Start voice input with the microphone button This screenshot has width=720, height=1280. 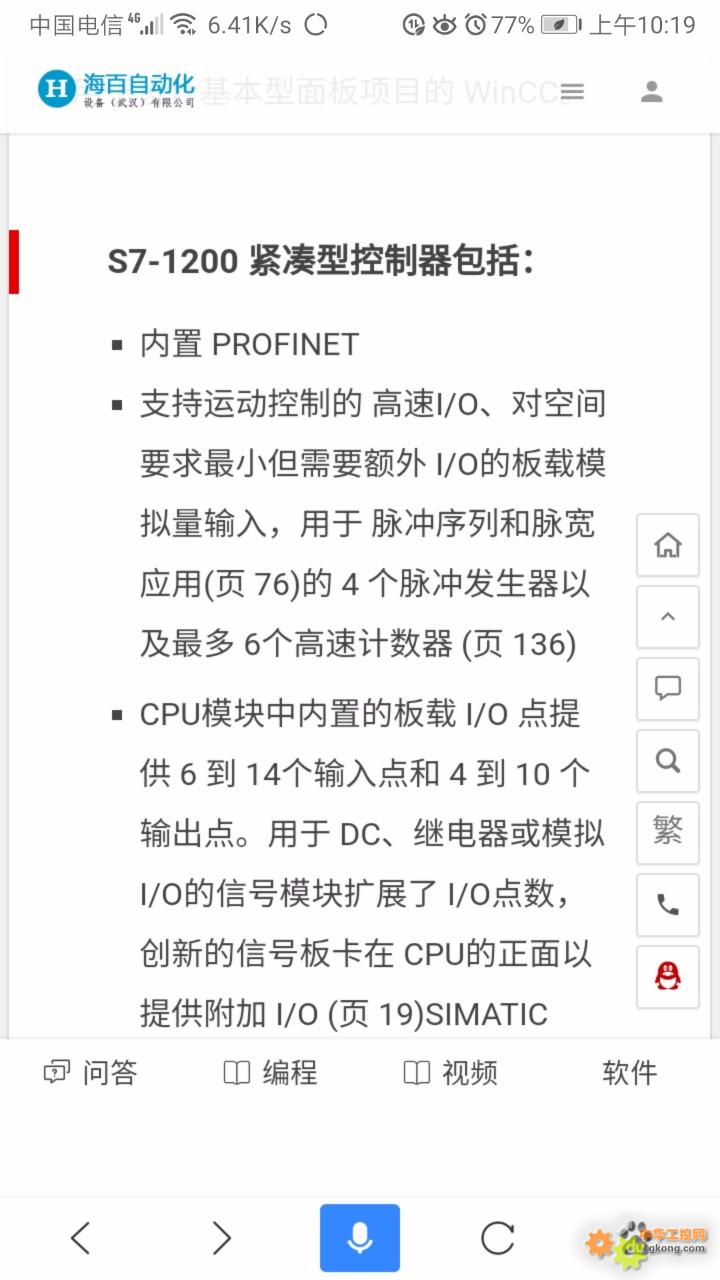click(360, 1238)
